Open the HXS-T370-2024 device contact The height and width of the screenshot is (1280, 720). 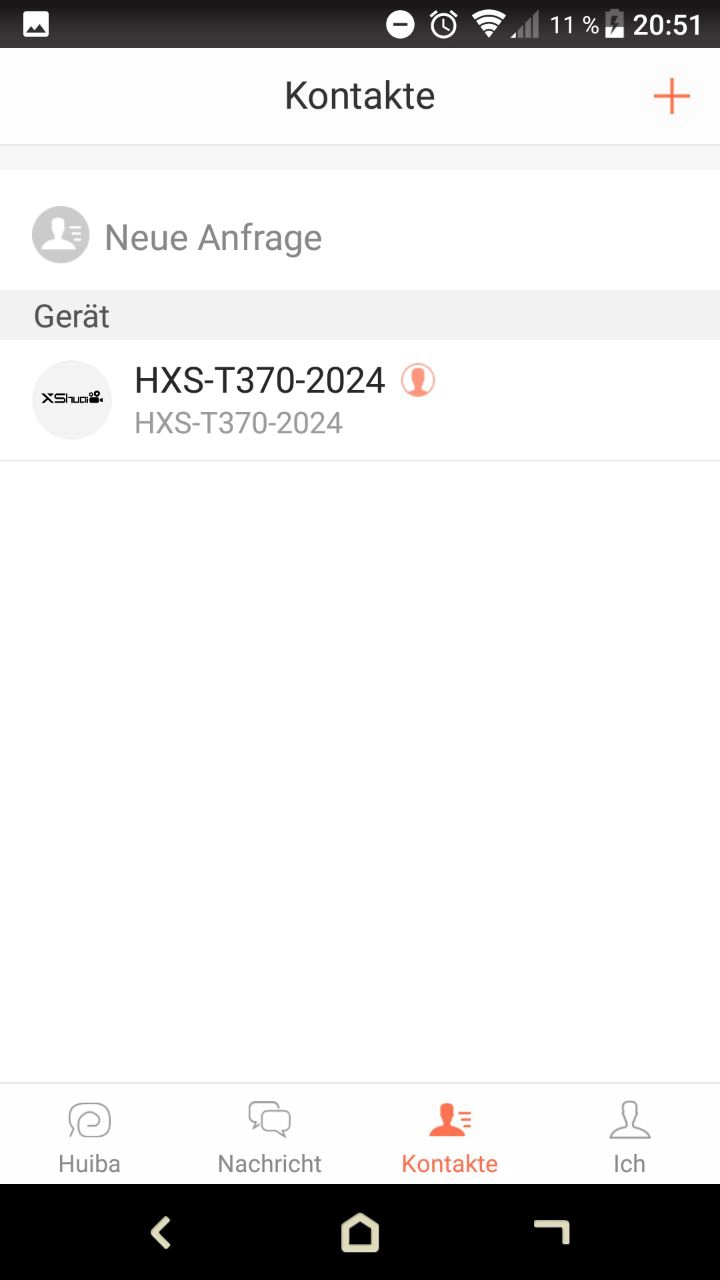[x=360, y=400]
